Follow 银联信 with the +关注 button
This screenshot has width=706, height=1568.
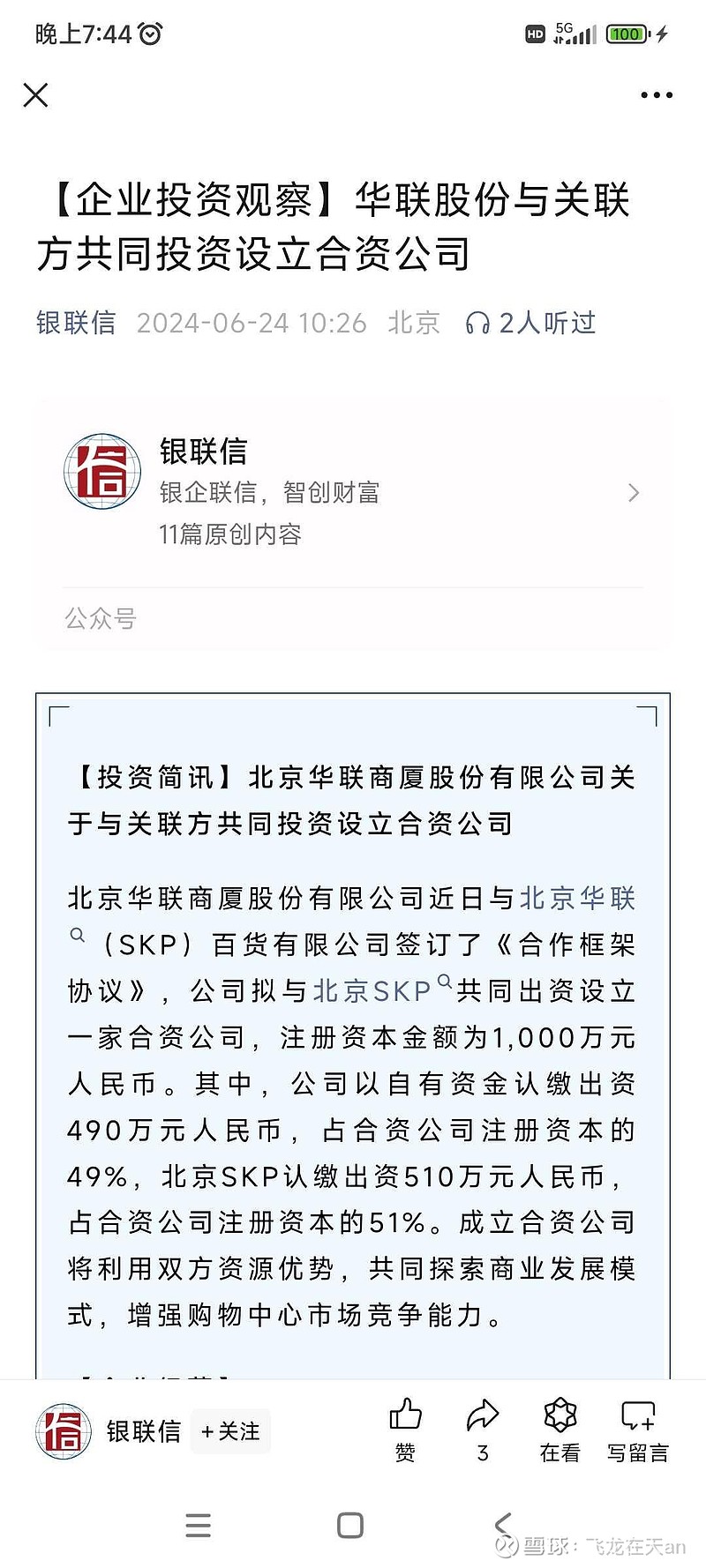(230, 1431)
